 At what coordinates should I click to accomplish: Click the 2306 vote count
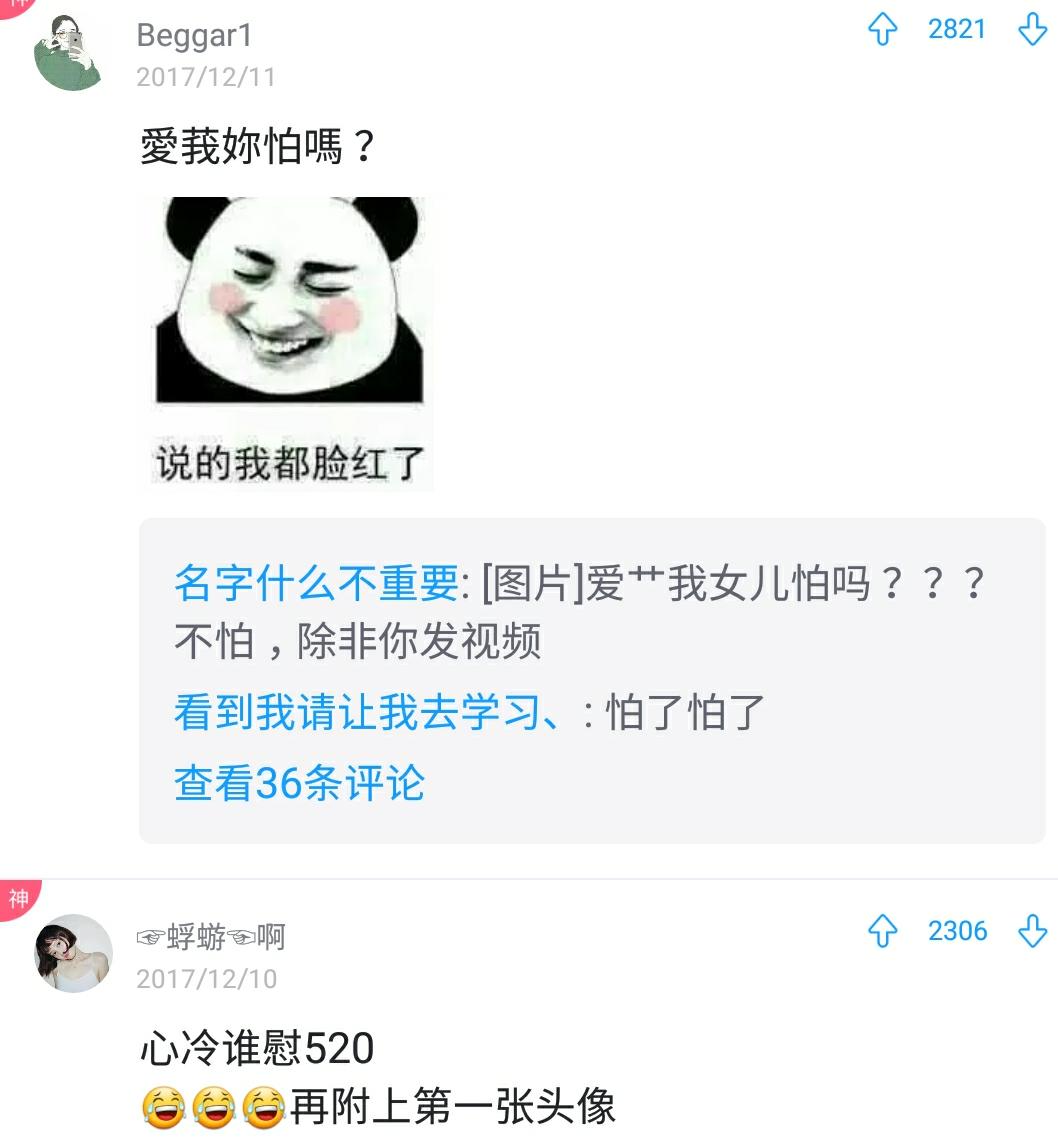pos(957,931)
